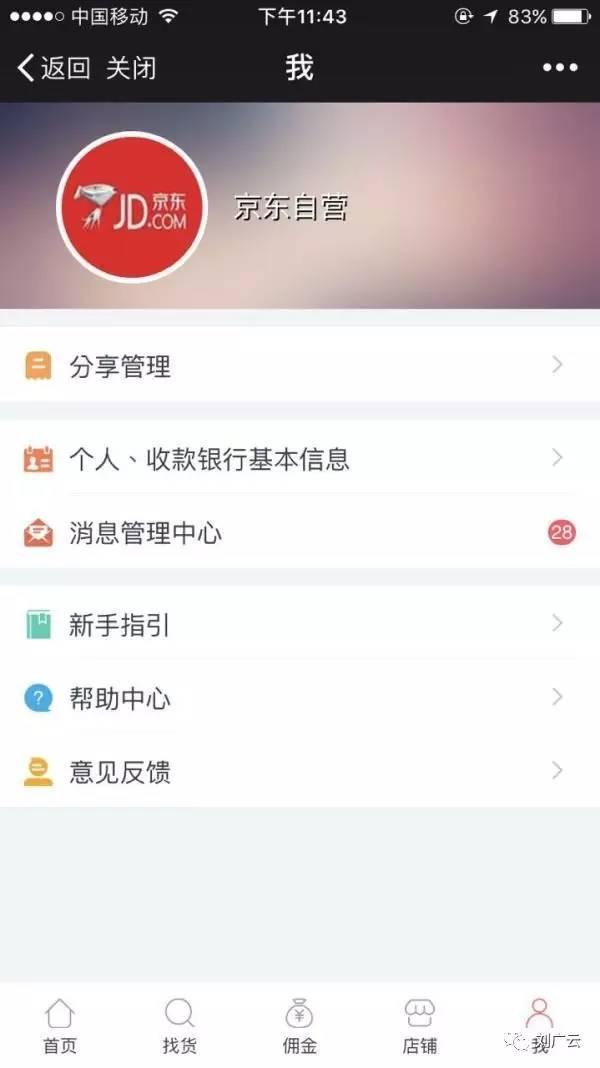Viewport: 600px width, 1068px height.
Task: Switch to the 首页 tab
Action: click(x=60, y=1025)
